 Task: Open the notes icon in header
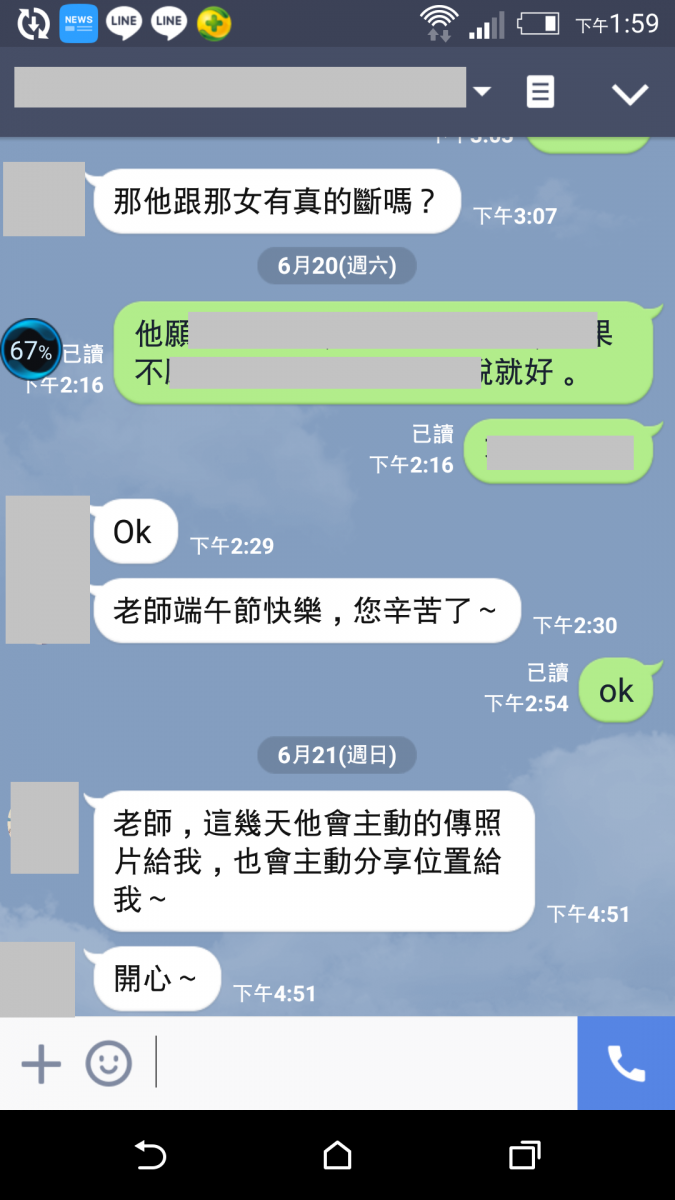pyautogui.click(x=540, y=92)
